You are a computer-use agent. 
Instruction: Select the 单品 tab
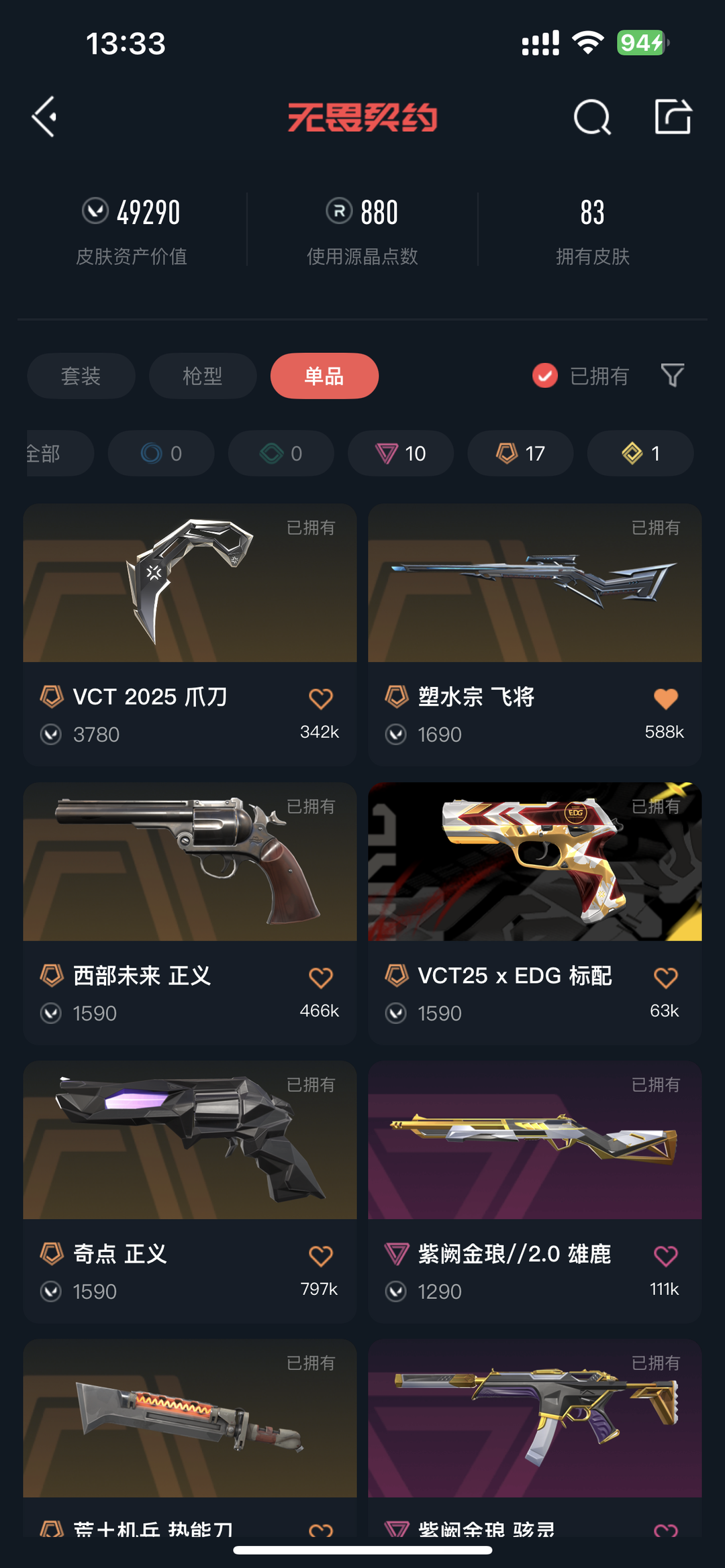pyautogui.click(x=324, y=376)
